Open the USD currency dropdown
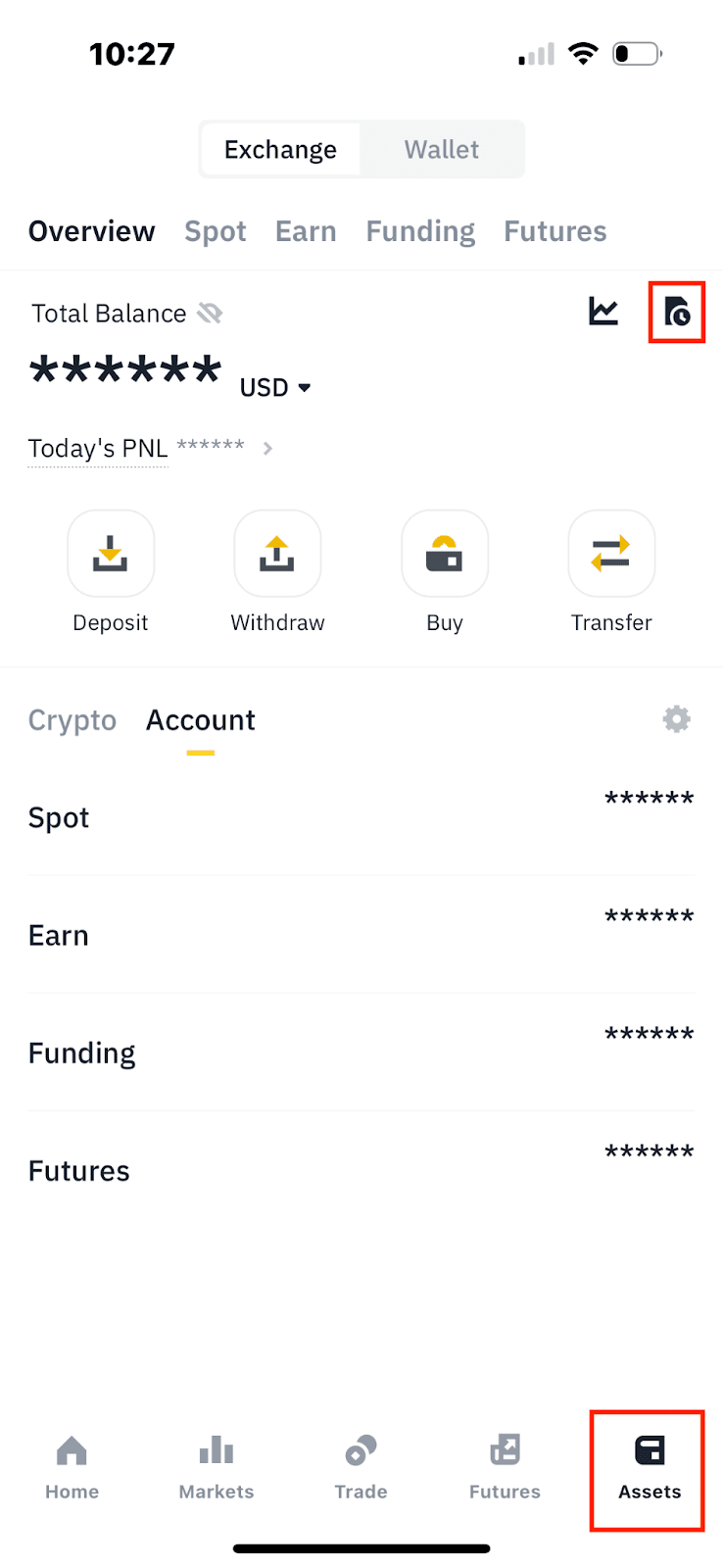 tap(276, 388)
